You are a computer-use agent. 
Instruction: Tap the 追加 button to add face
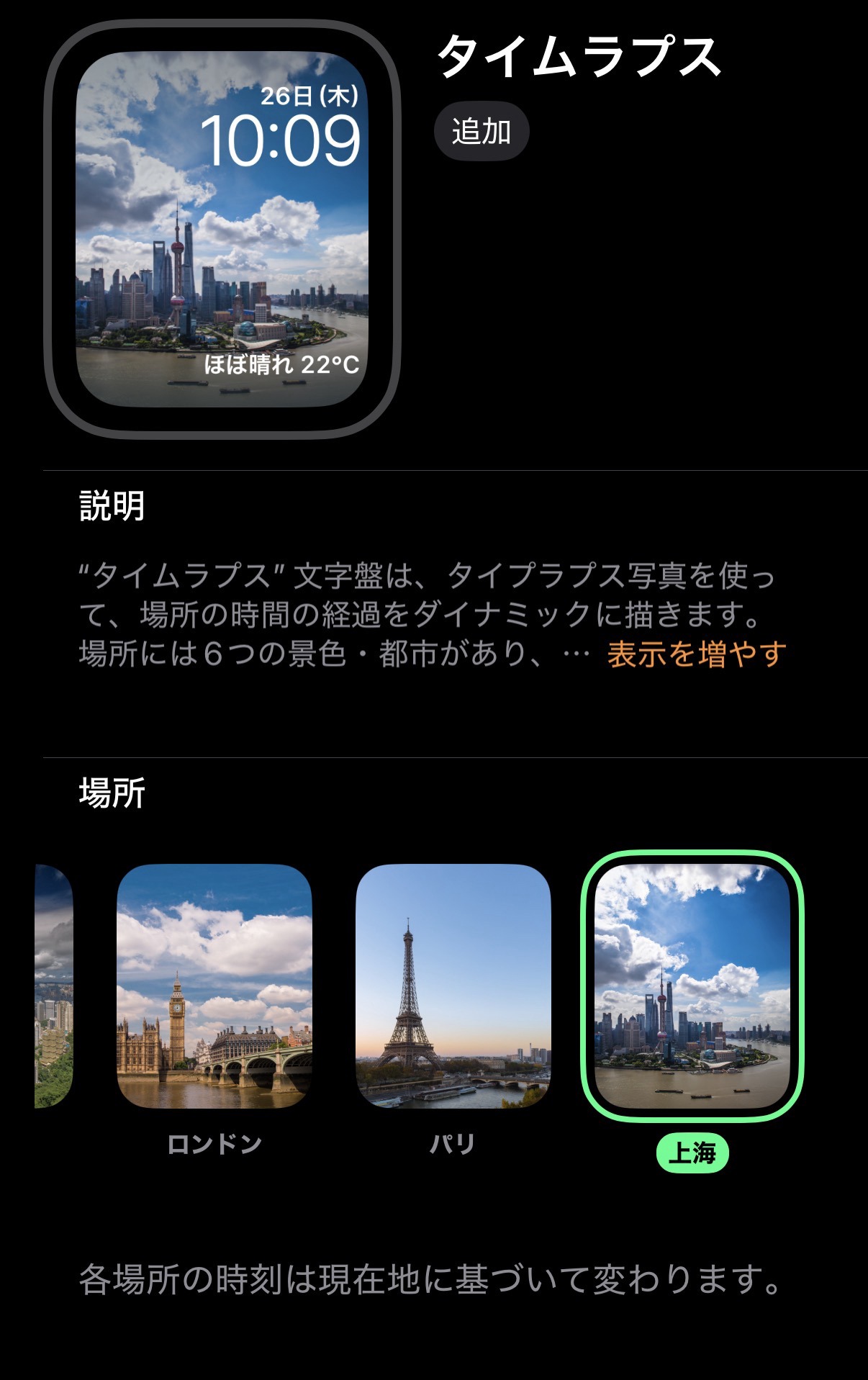click(x=482, y=132)
